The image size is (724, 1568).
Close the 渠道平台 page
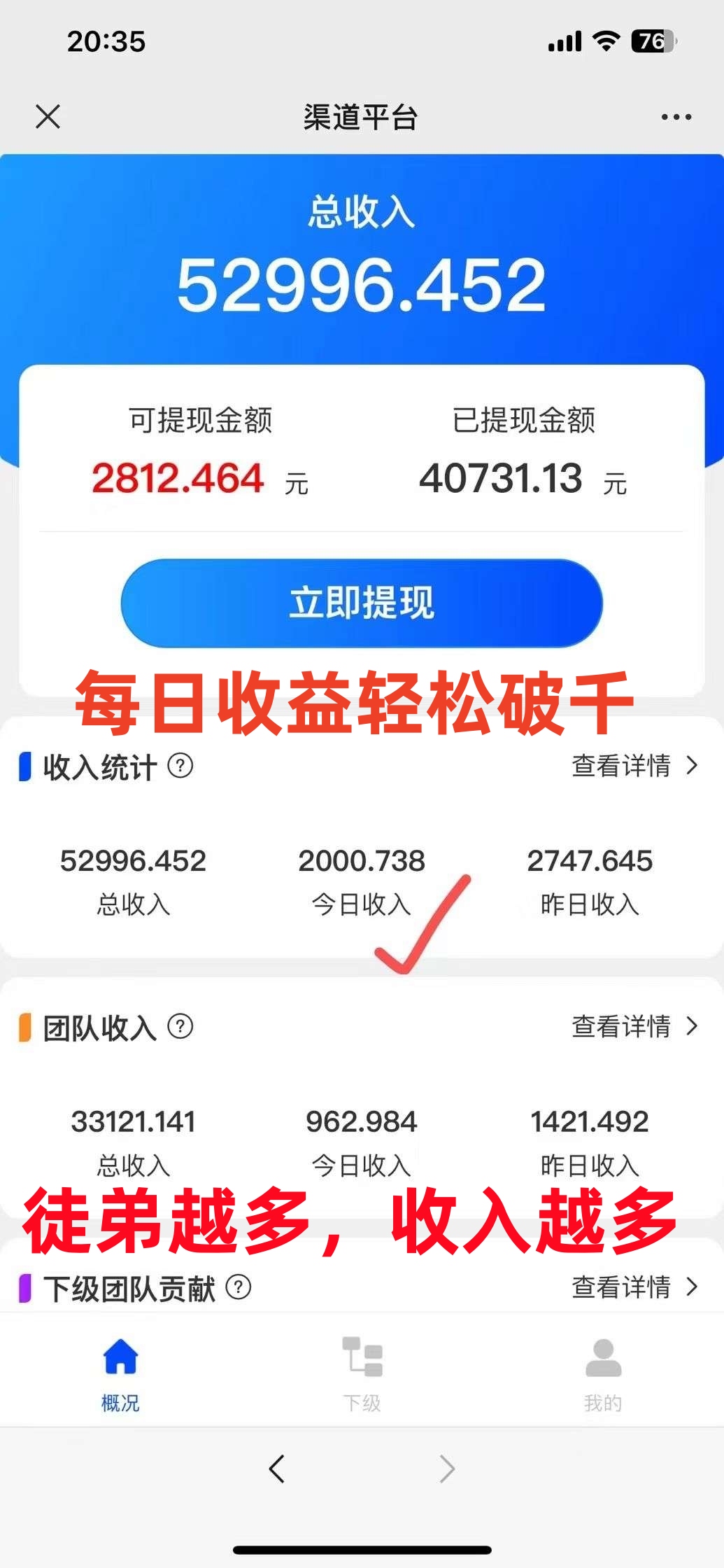48,116
